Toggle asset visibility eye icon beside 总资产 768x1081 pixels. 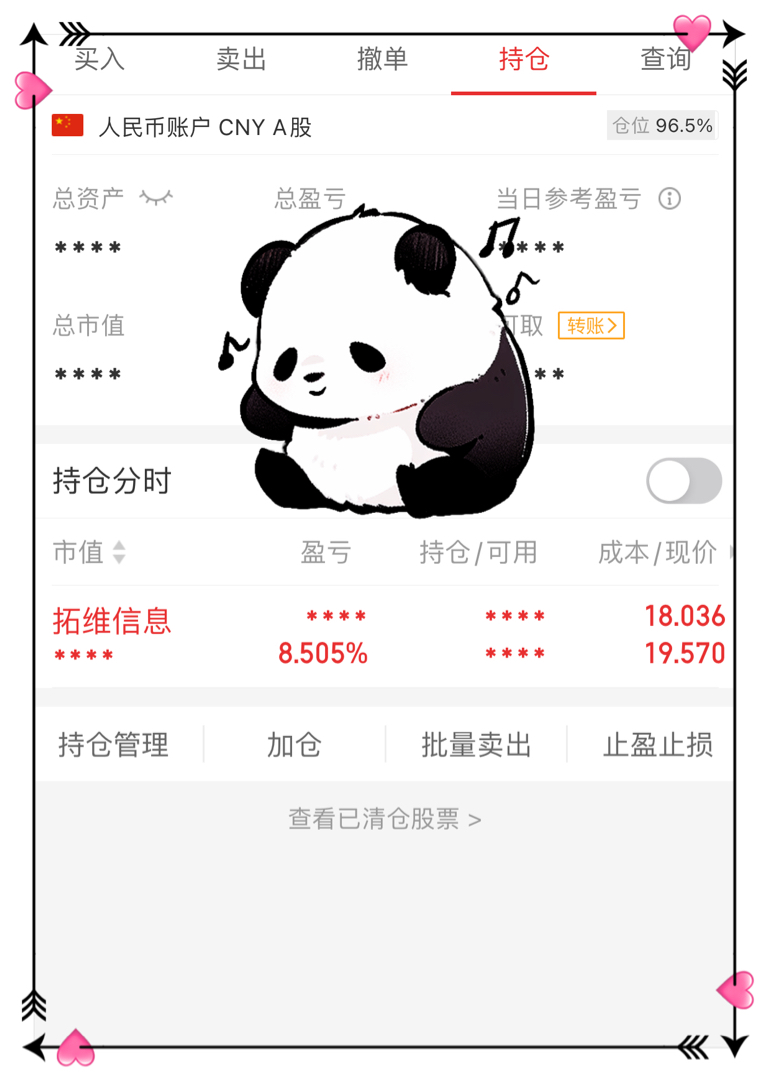(x=156, y=199)
